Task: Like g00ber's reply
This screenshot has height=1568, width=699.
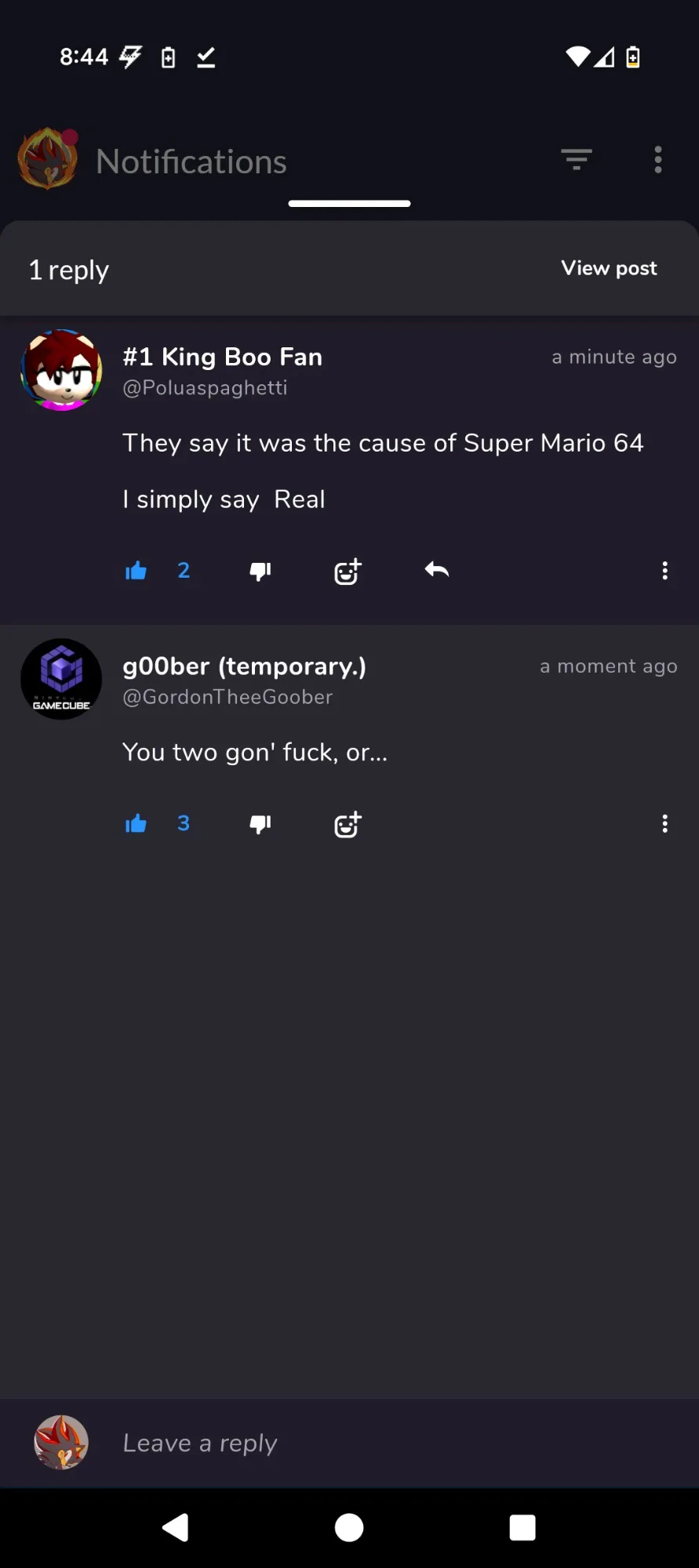Action: point(136,823)
